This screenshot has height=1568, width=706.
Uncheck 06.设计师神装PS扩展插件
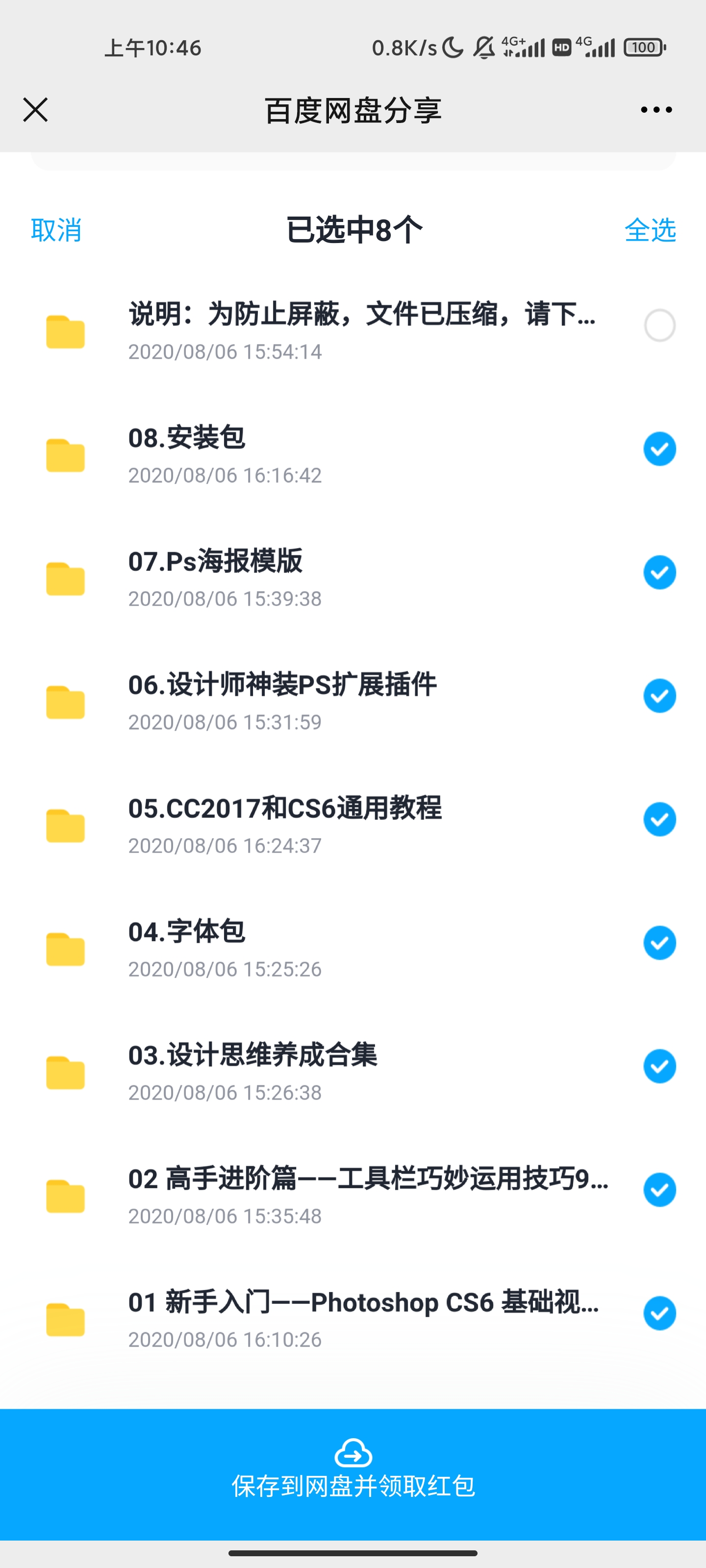pyautogui.click(x=659, y=696)
